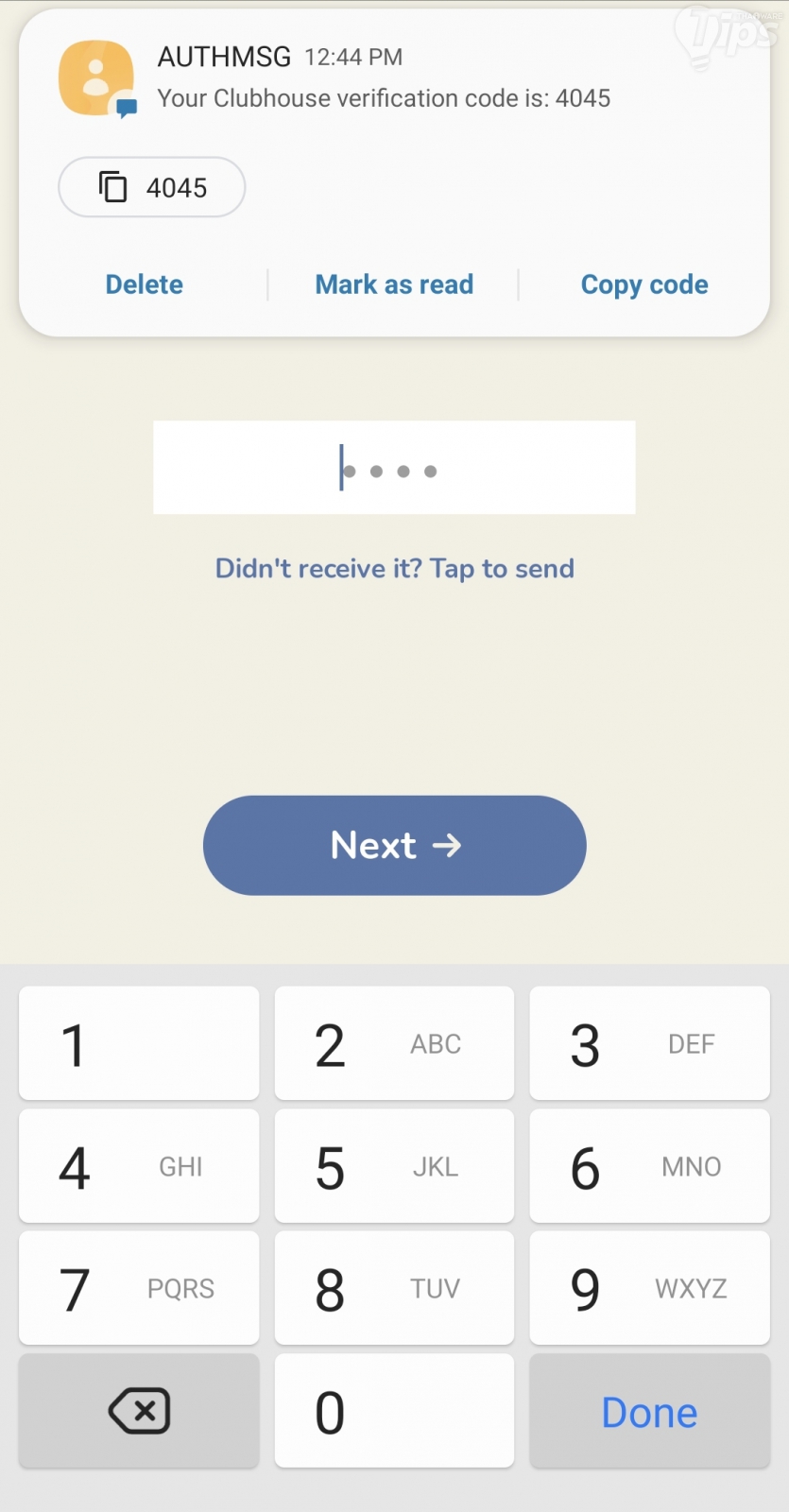The height and width of the screenshot is (1512, 789).
Task: Copy the 4045 code chip
Action: [152, 187]
